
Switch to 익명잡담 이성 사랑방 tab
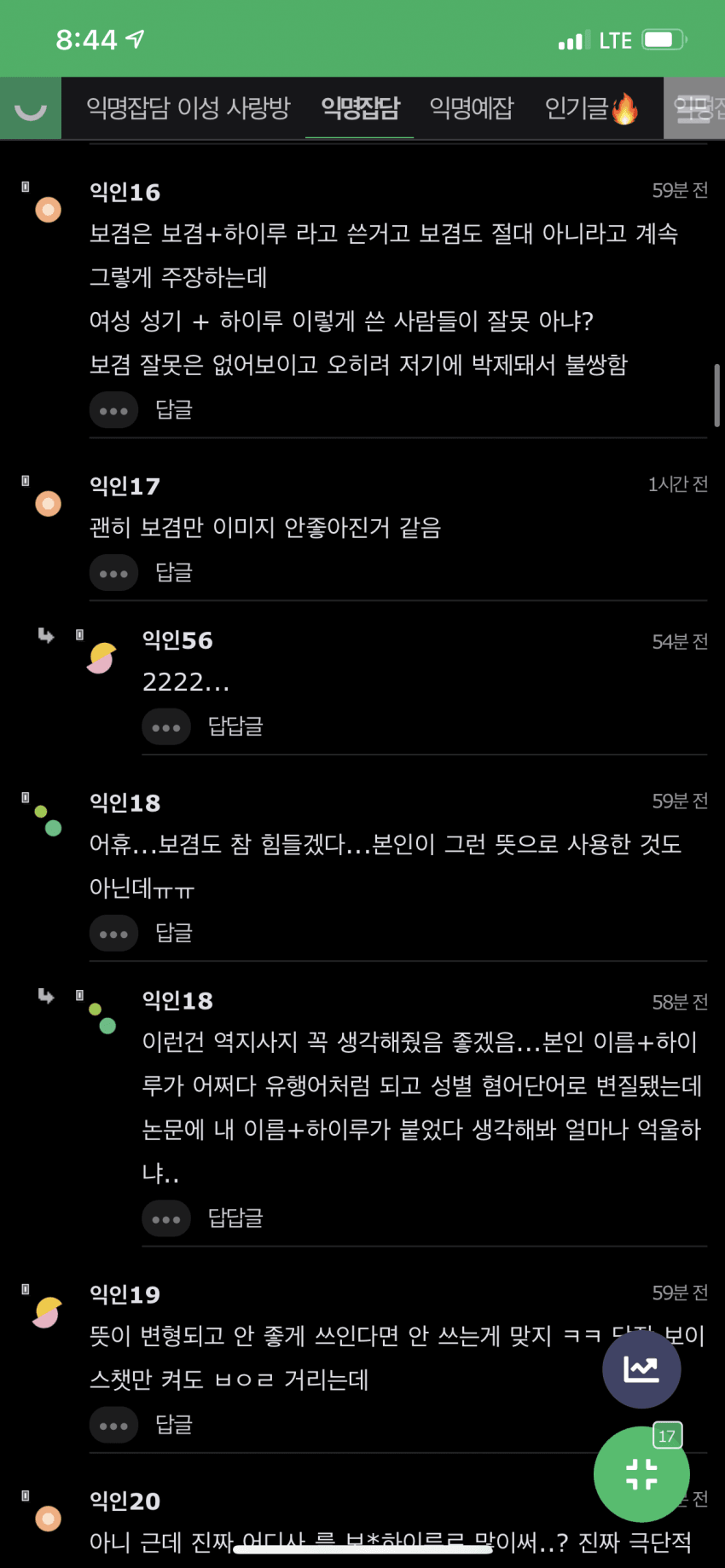tap(188, 108)
